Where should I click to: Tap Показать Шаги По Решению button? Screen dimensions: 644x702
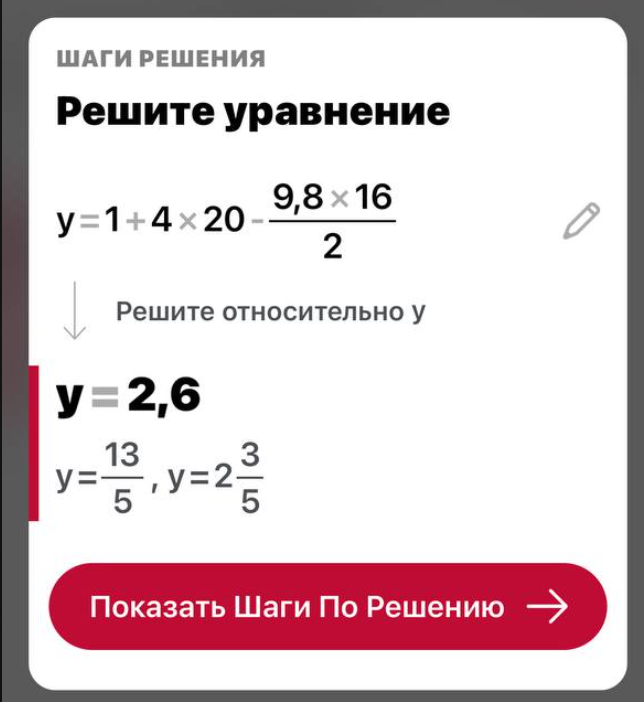(x=328, y=607)
